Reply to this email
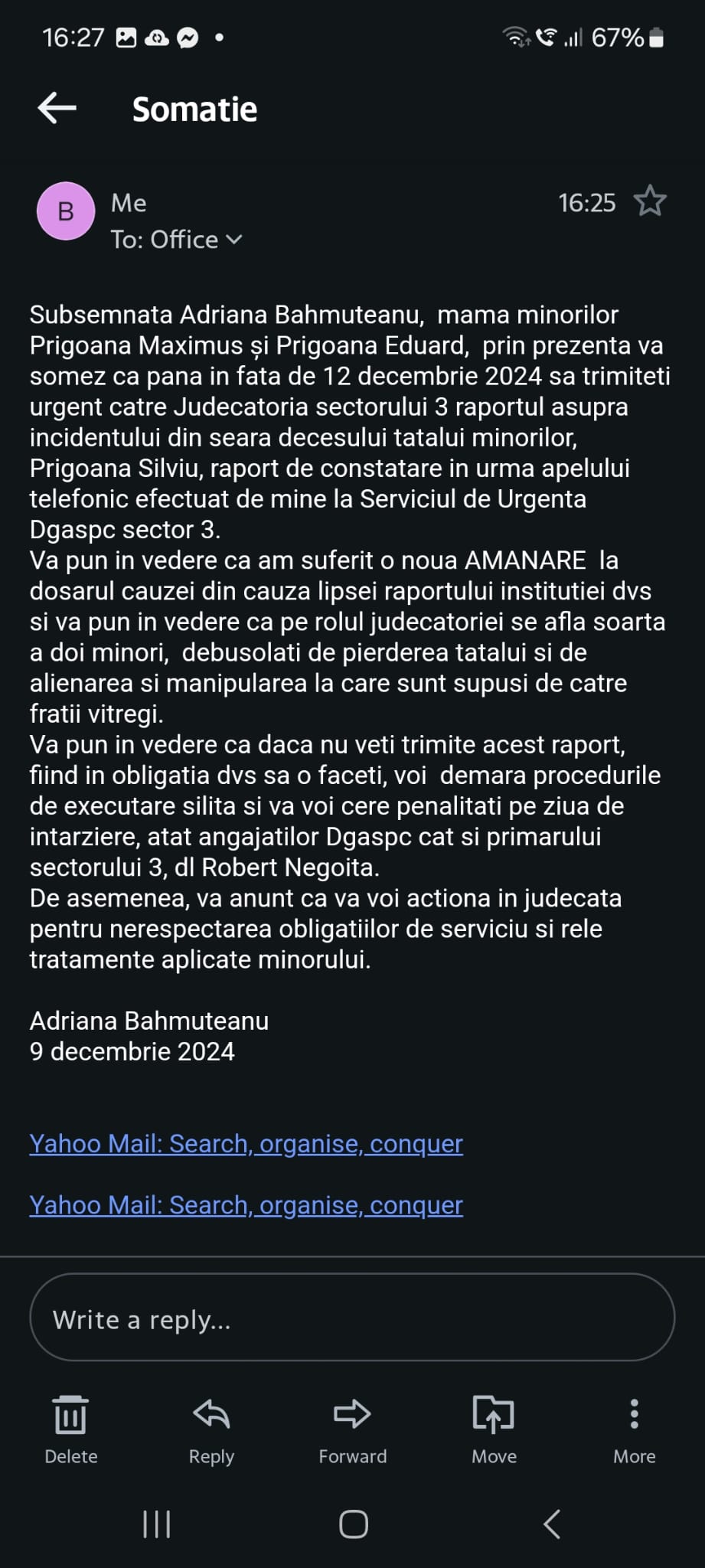The width and height of the screenshot is (705, 1568). pyautogui.click(x=211, y=1428)
